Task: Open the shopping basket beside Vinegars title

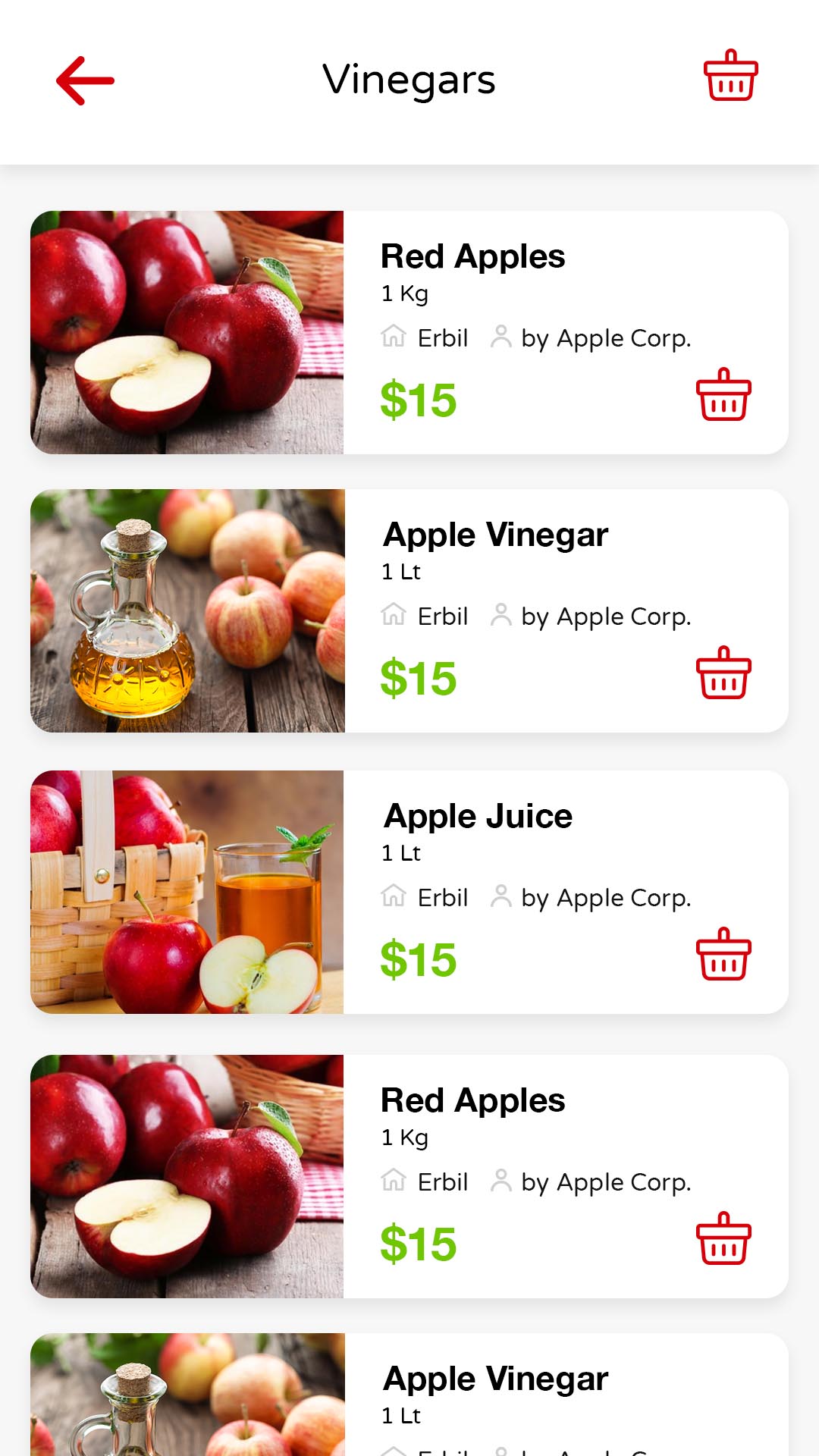Action: (x=730, y=76)
